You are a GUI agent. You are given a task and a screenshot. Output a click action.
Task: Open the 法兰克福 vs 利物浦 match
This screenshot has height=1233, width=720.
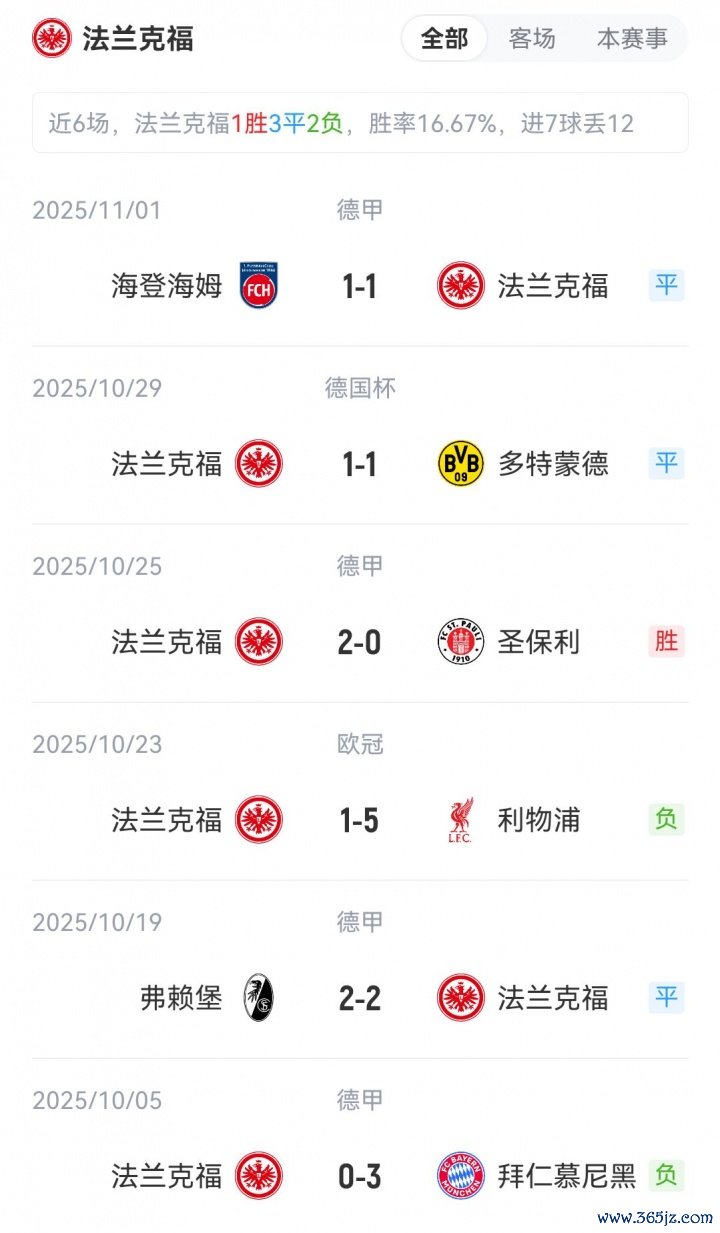tap(359, 820)
